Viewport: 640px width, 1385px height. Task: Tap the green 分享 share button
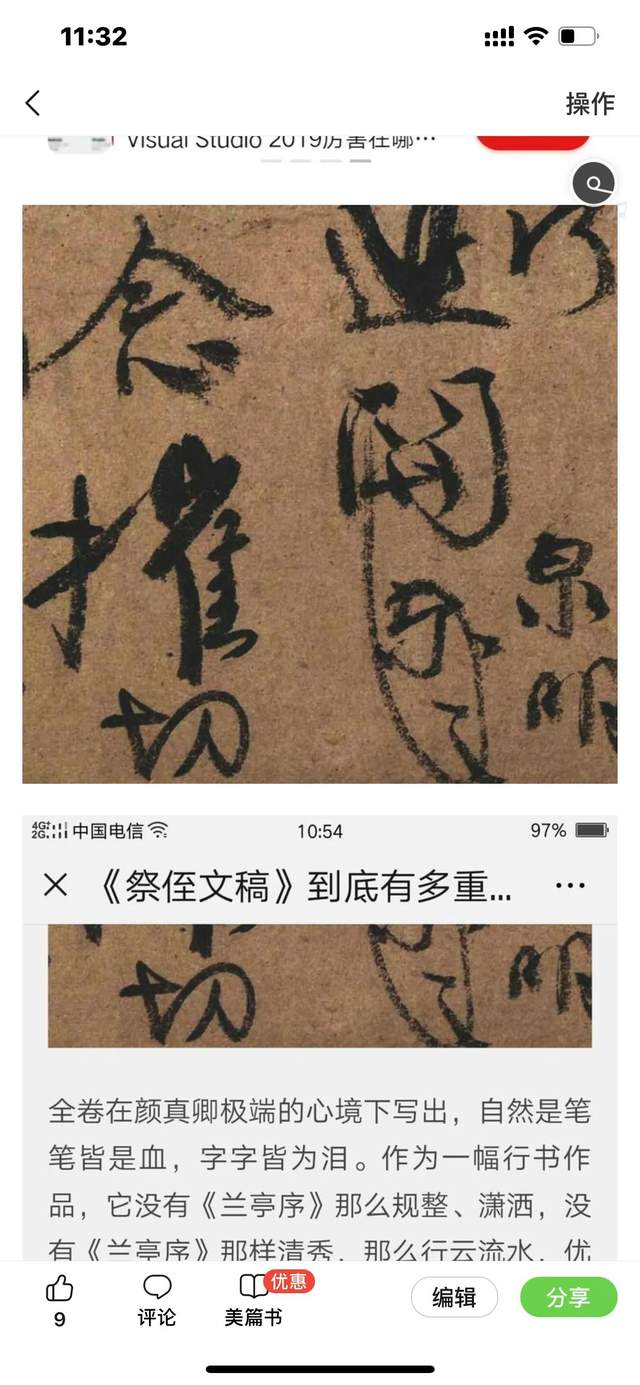click(x=568, y=1298)
